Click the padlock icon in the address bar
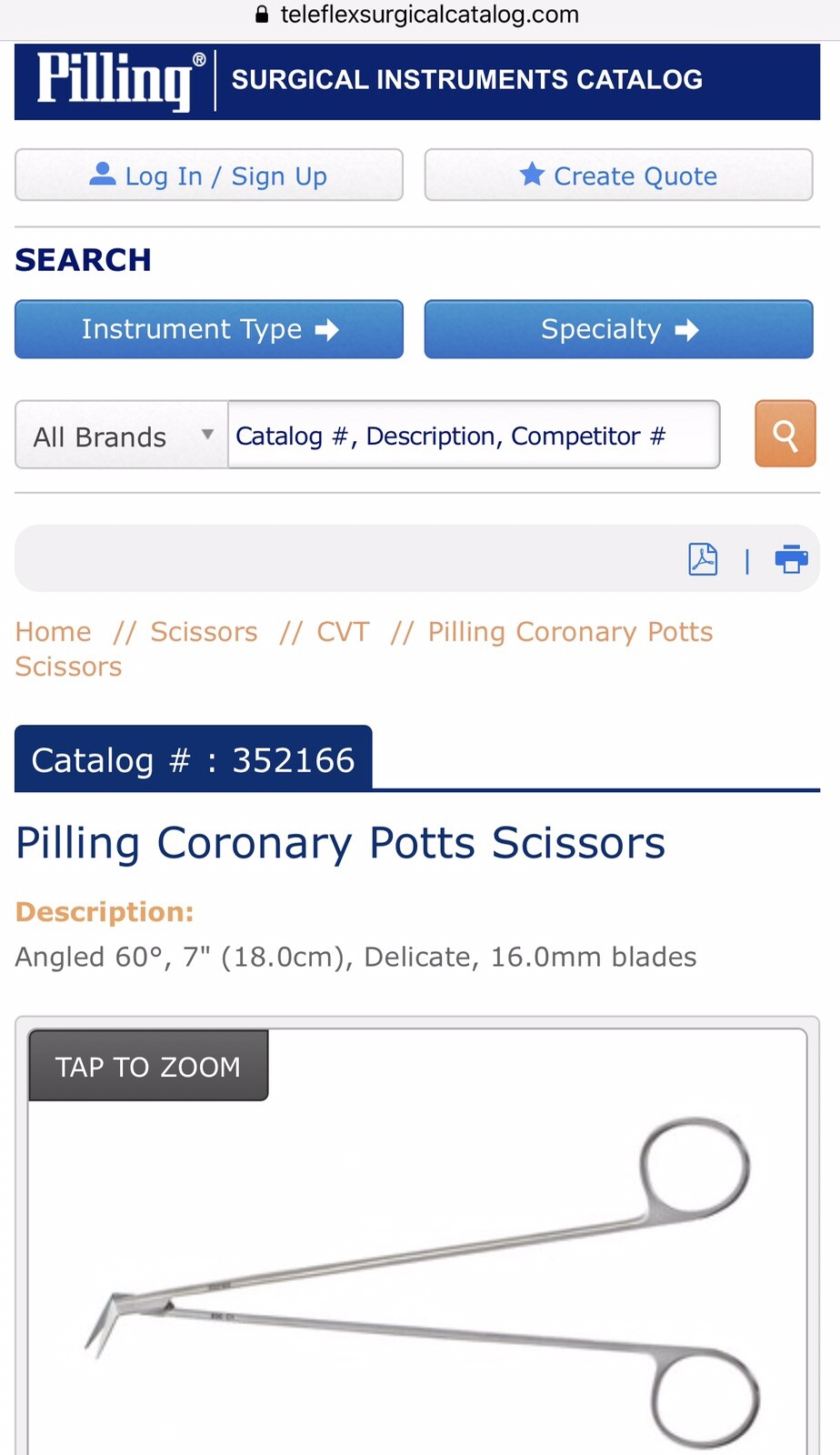The width and height of the screenshot is (840, 1455). (261, 15)
